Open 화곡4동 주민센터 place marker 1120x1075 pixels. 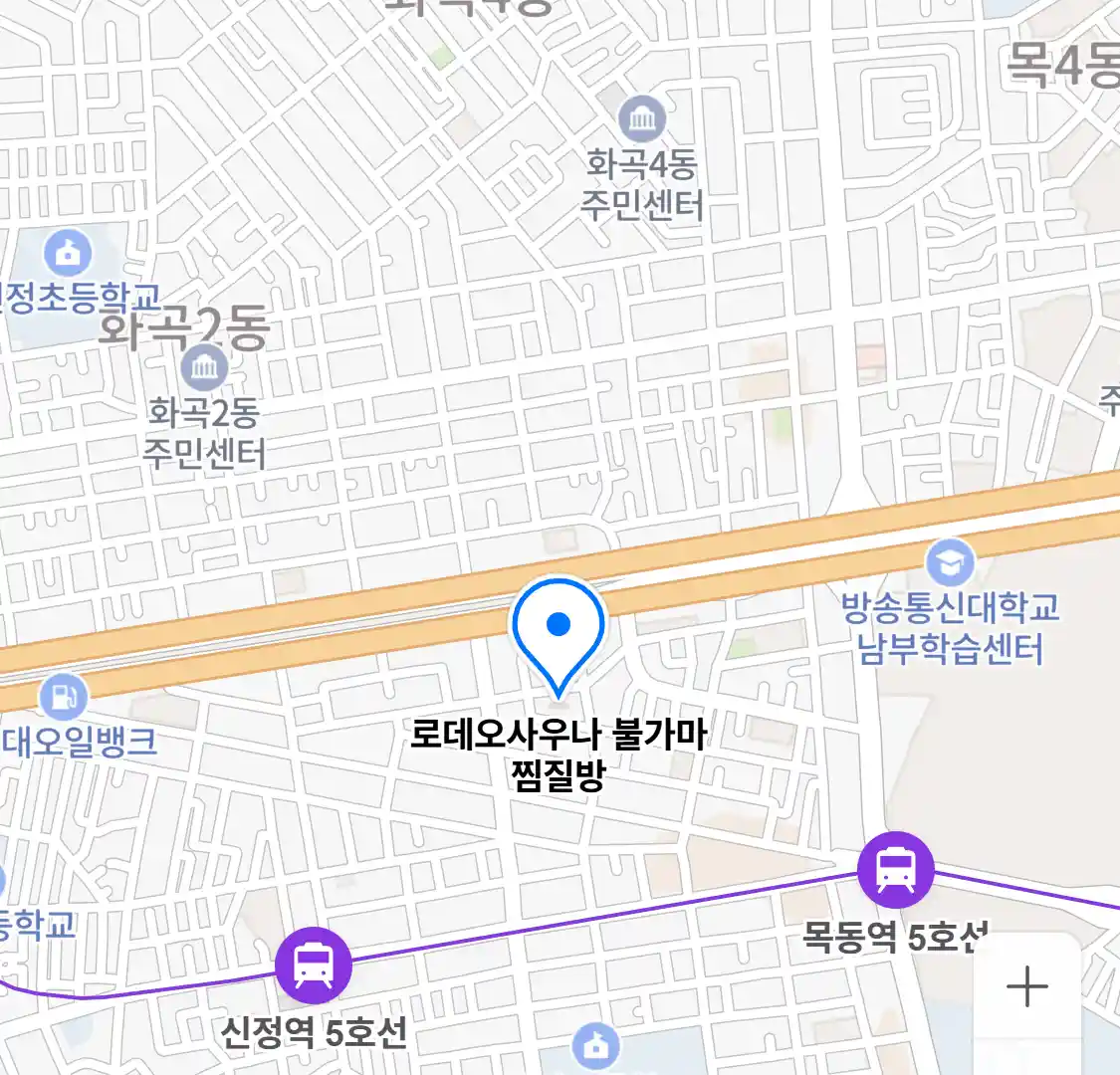click(x=642, y=121)
